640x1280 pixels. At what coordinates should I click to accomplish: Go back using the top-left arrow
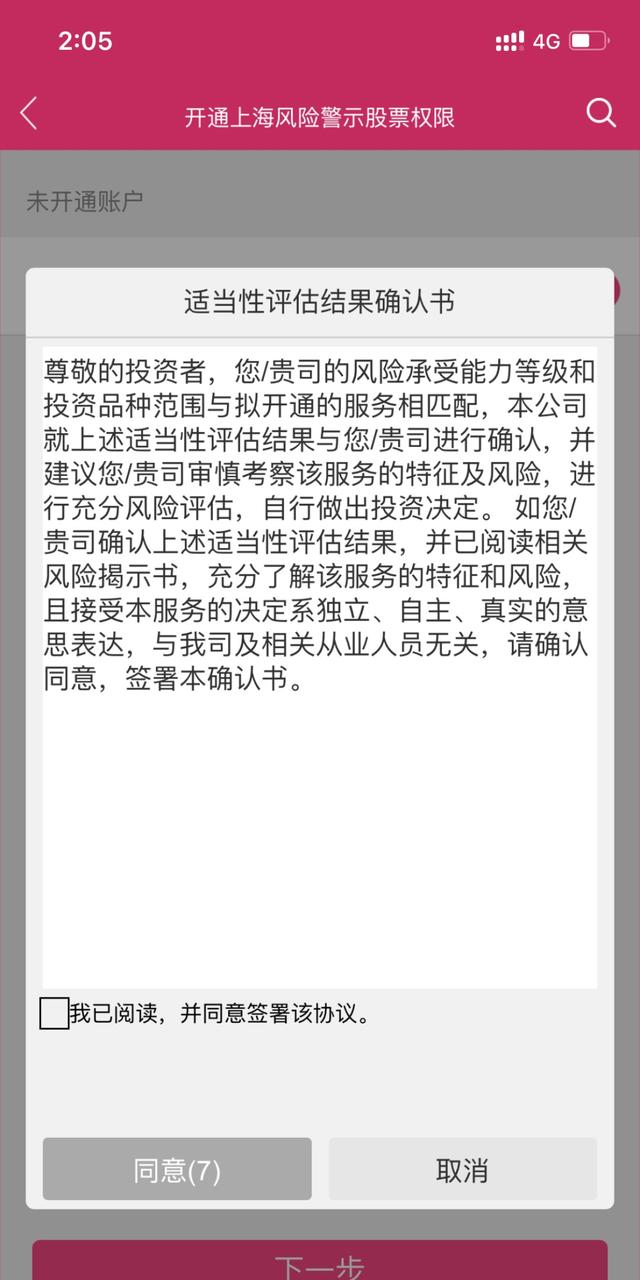29,114
